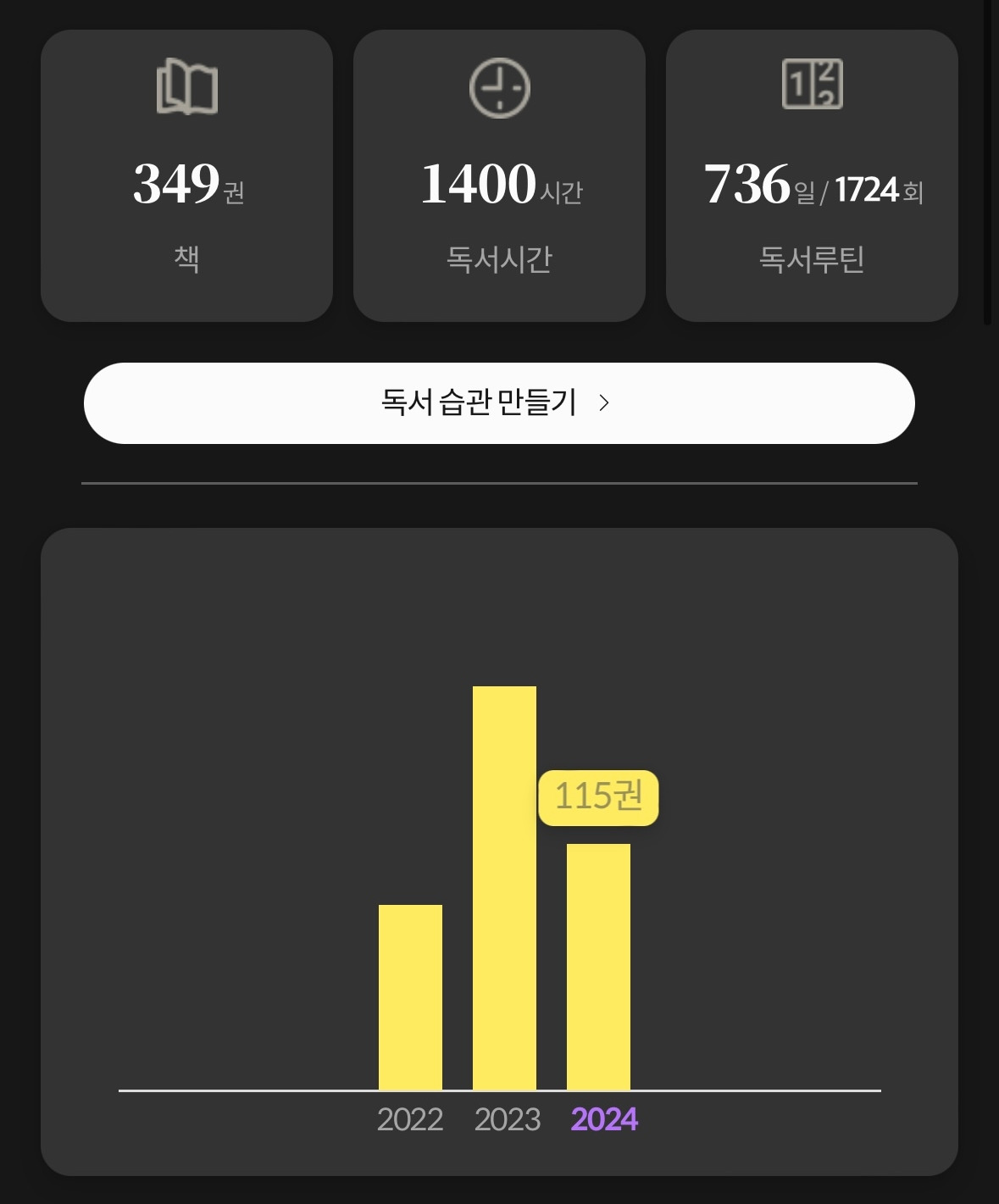This screenshot has width=999, height=1204.
Task: Select the 2022 bar in the chart
Action: 410,1000
